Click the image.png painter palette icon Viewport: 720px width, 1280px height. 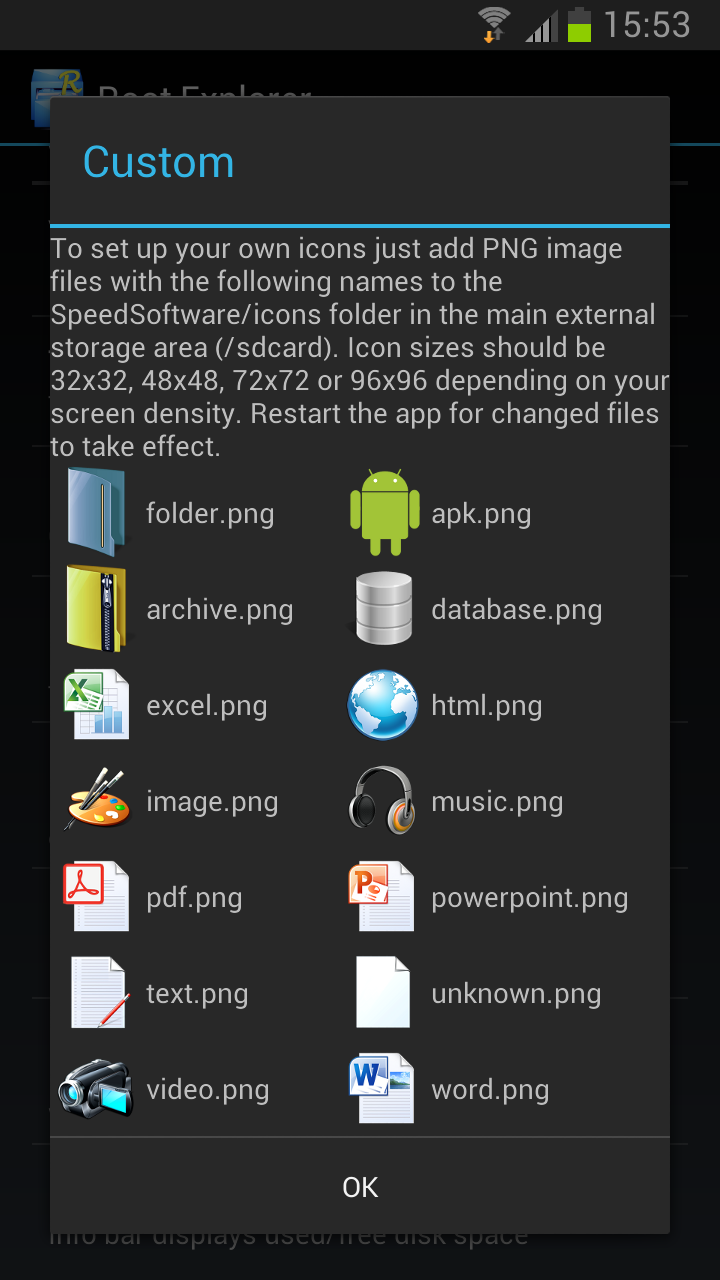tap(95, 800)
